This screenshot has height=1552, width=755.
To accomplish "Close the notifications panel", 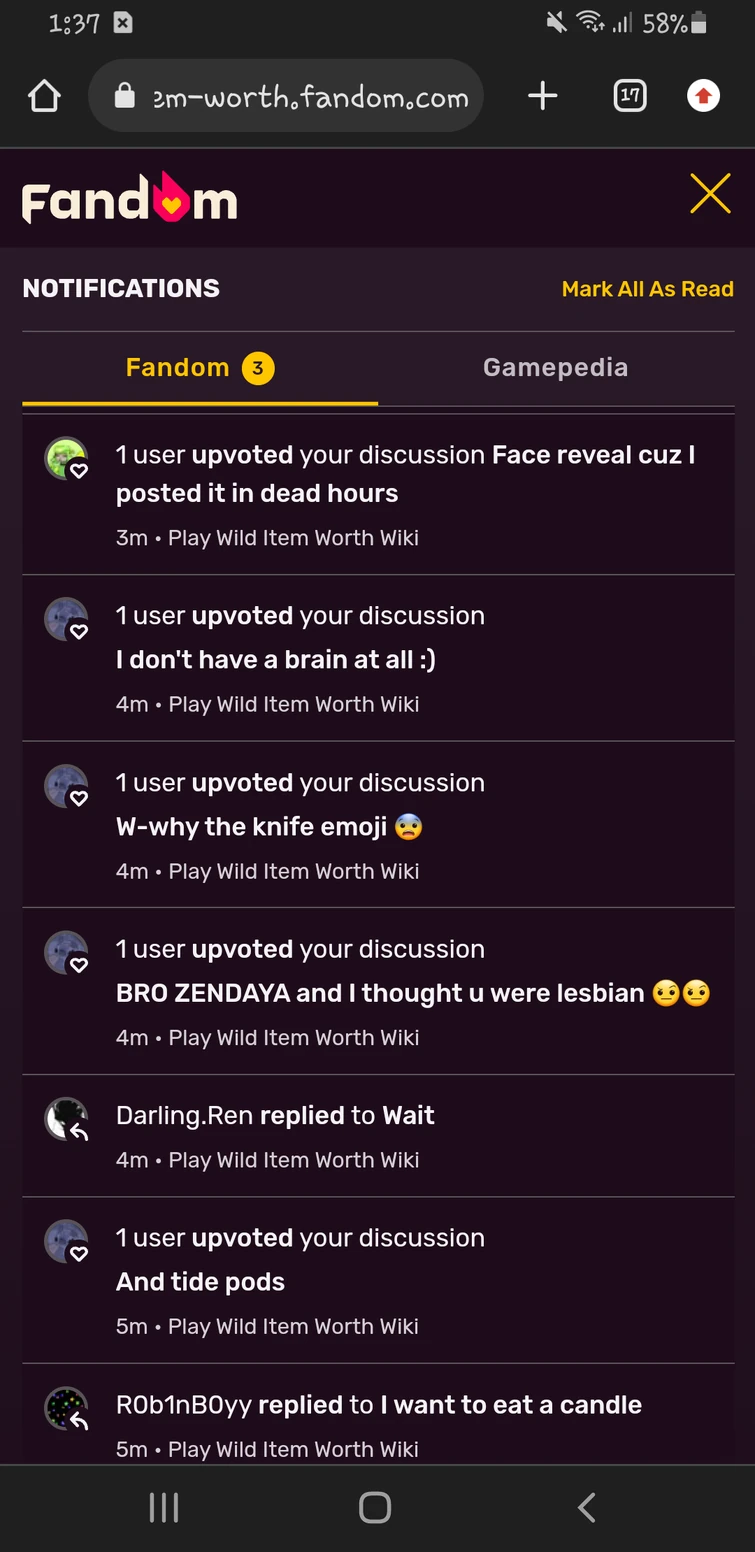I will pyautogui.click(x=710, y=193).
